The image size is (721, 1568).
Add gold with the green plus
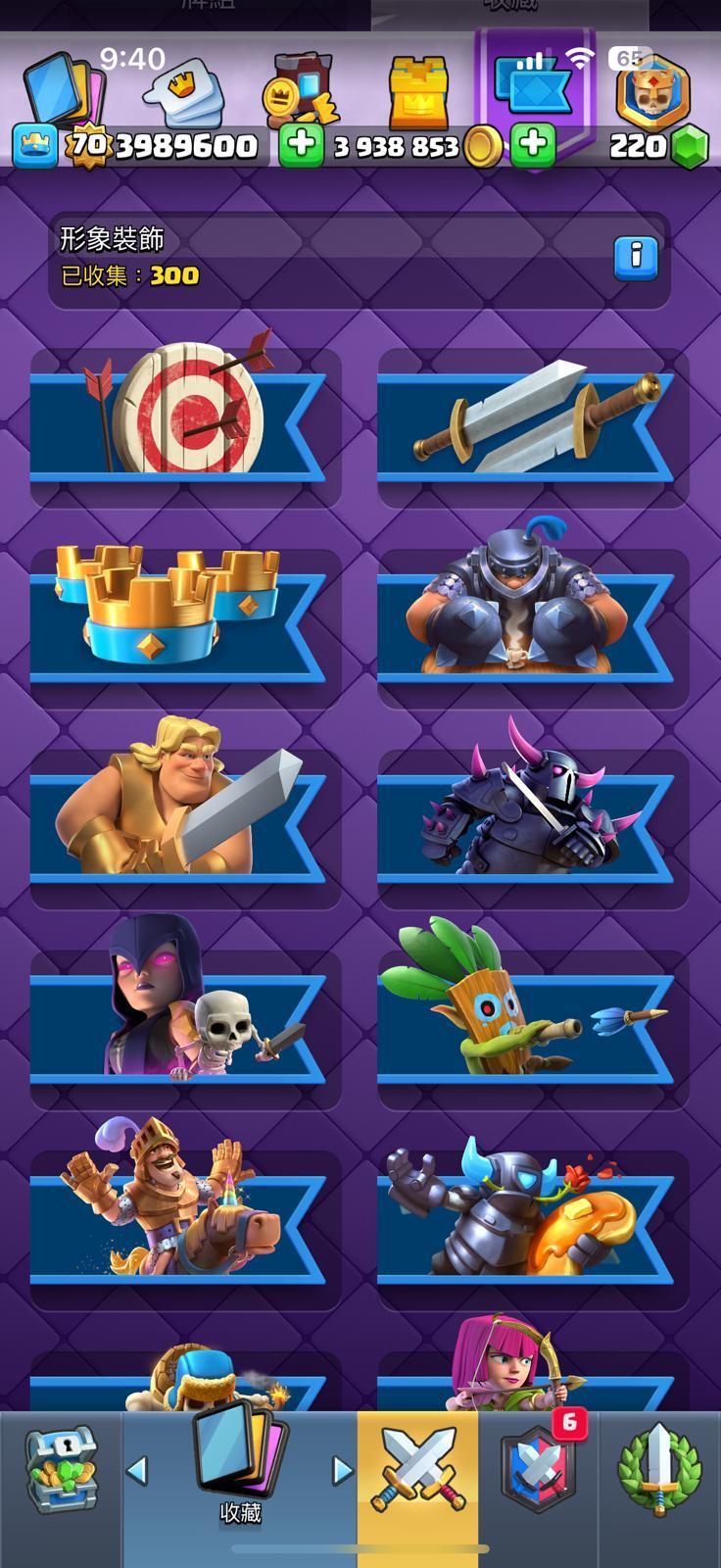[x=533, y=145]
